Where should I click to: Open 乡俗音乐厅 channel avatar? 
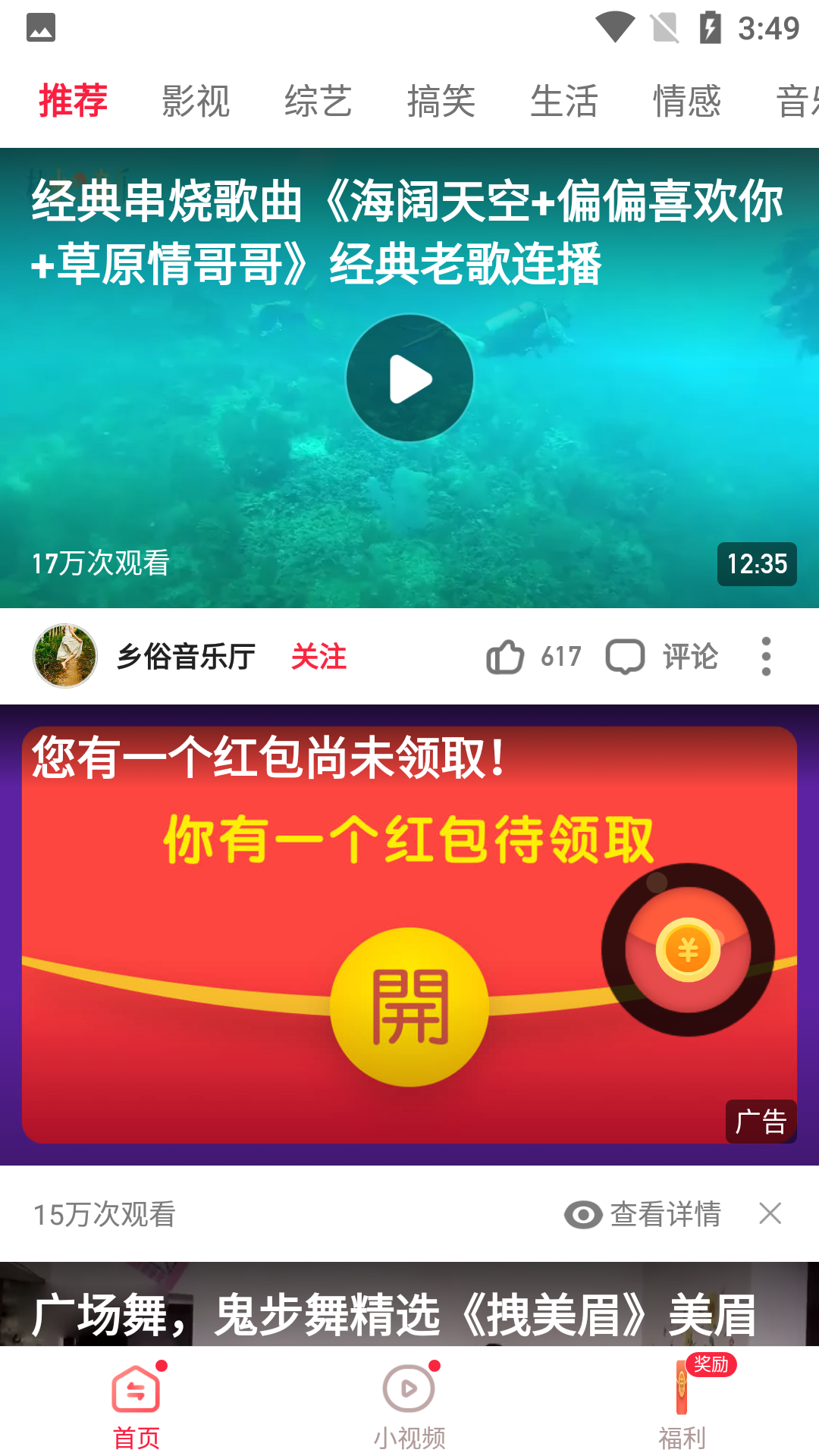pyautogui.click(x=65, y=657)
